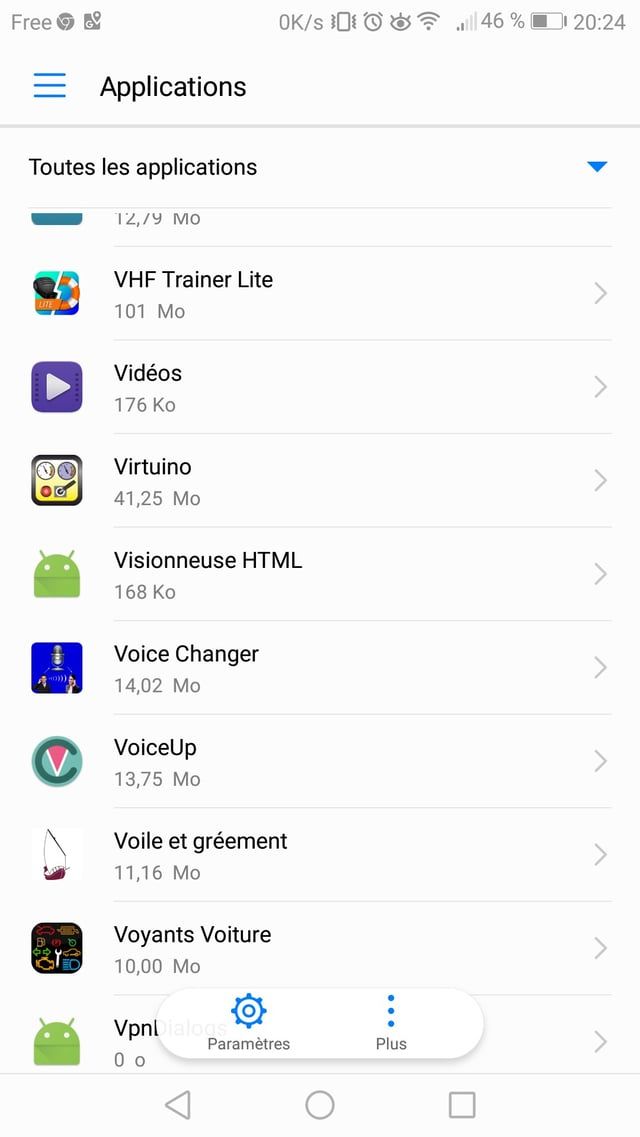
Task: Tap the Plus overflow option
Action: pos(391,1023)
